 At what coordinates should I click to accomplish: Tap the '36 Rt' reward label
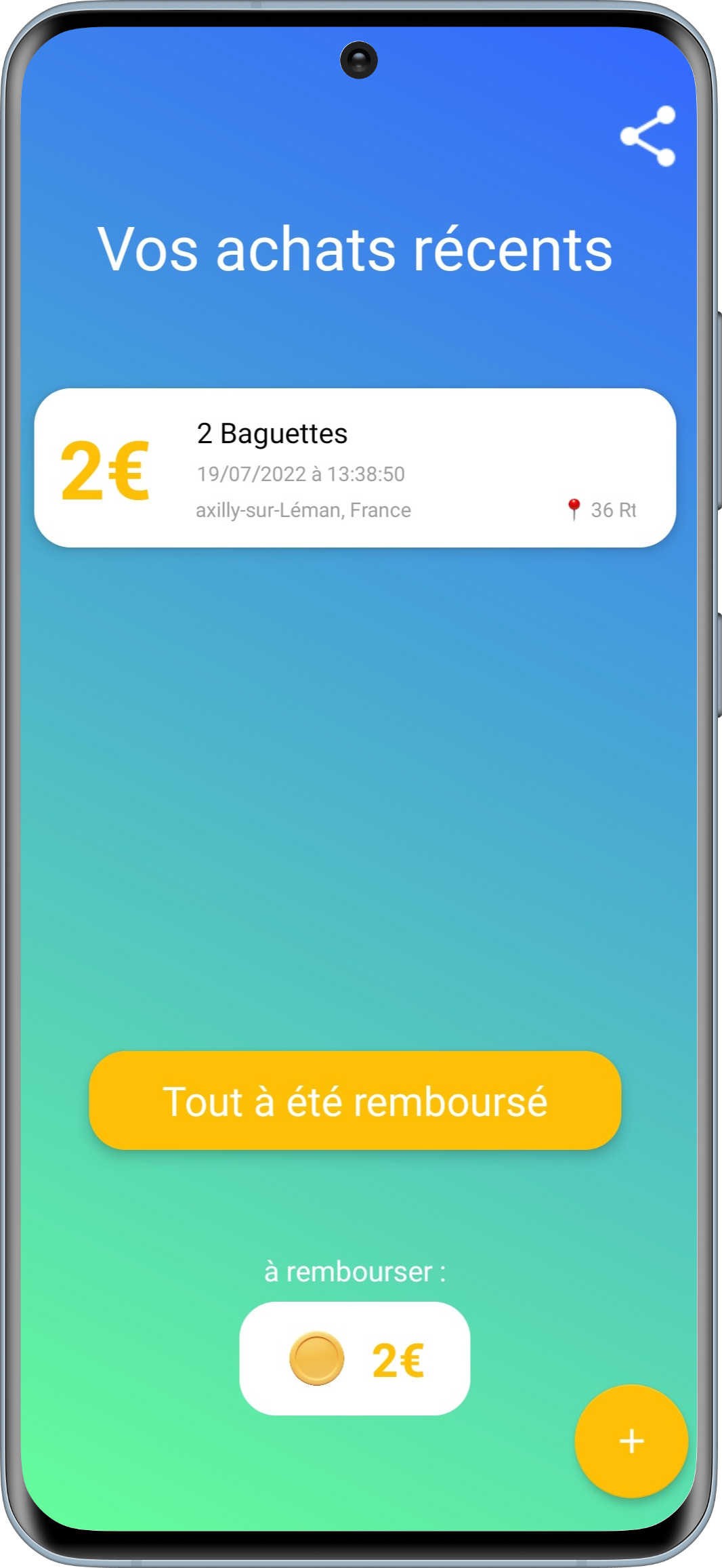point(612,509)
